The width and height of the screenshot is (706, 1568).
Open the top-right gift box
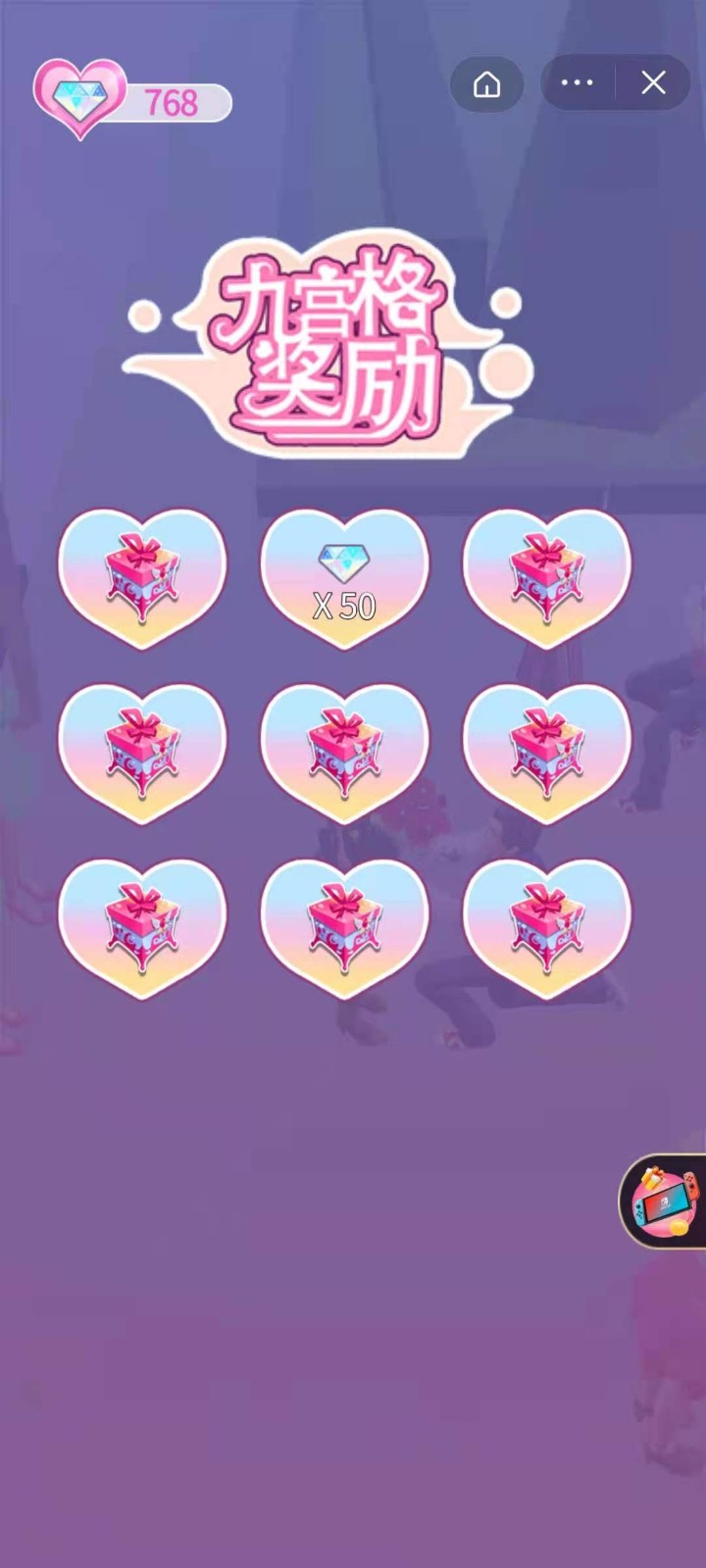point(546,576)
